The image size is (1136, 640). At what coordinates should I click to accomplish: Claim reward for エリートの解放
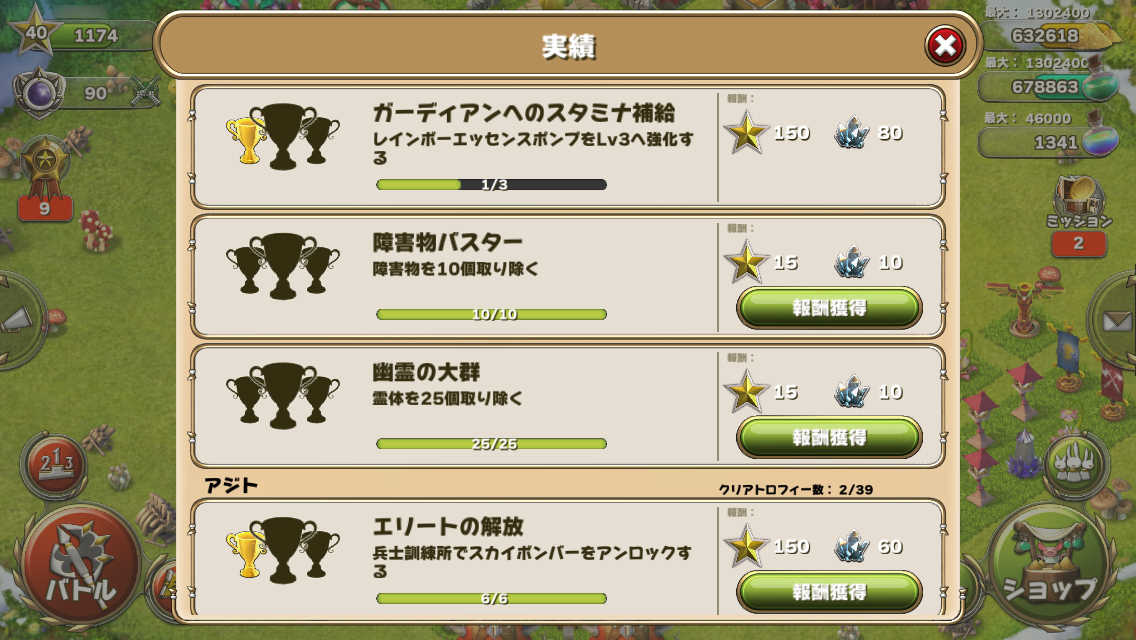coord(829,591)
